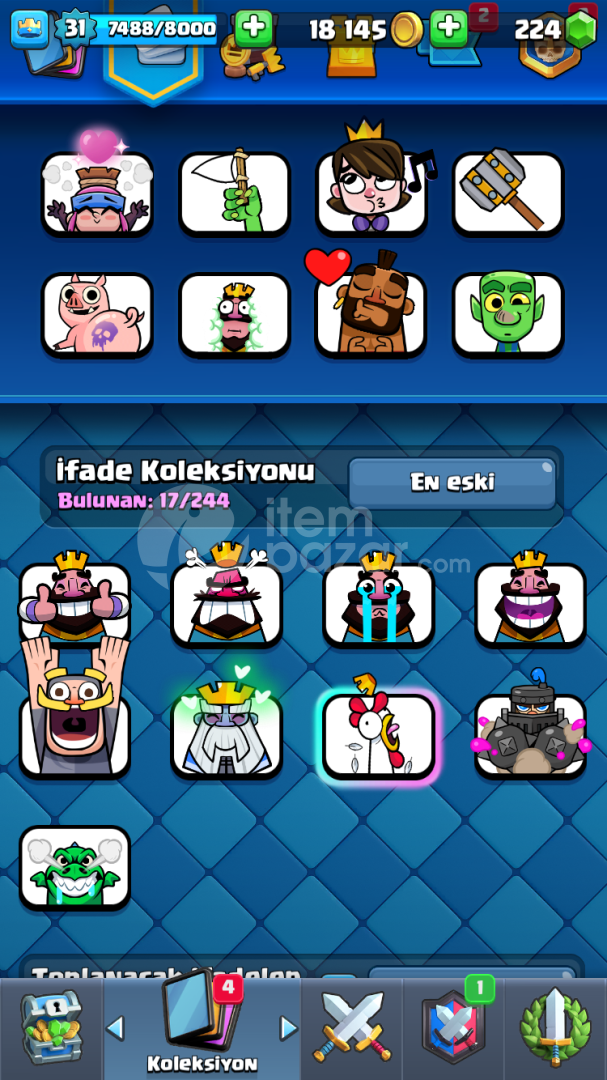Viewport: 607px width, 1080px height.
Task: Open the shop chest tab
Action: tap(51, 1029)
